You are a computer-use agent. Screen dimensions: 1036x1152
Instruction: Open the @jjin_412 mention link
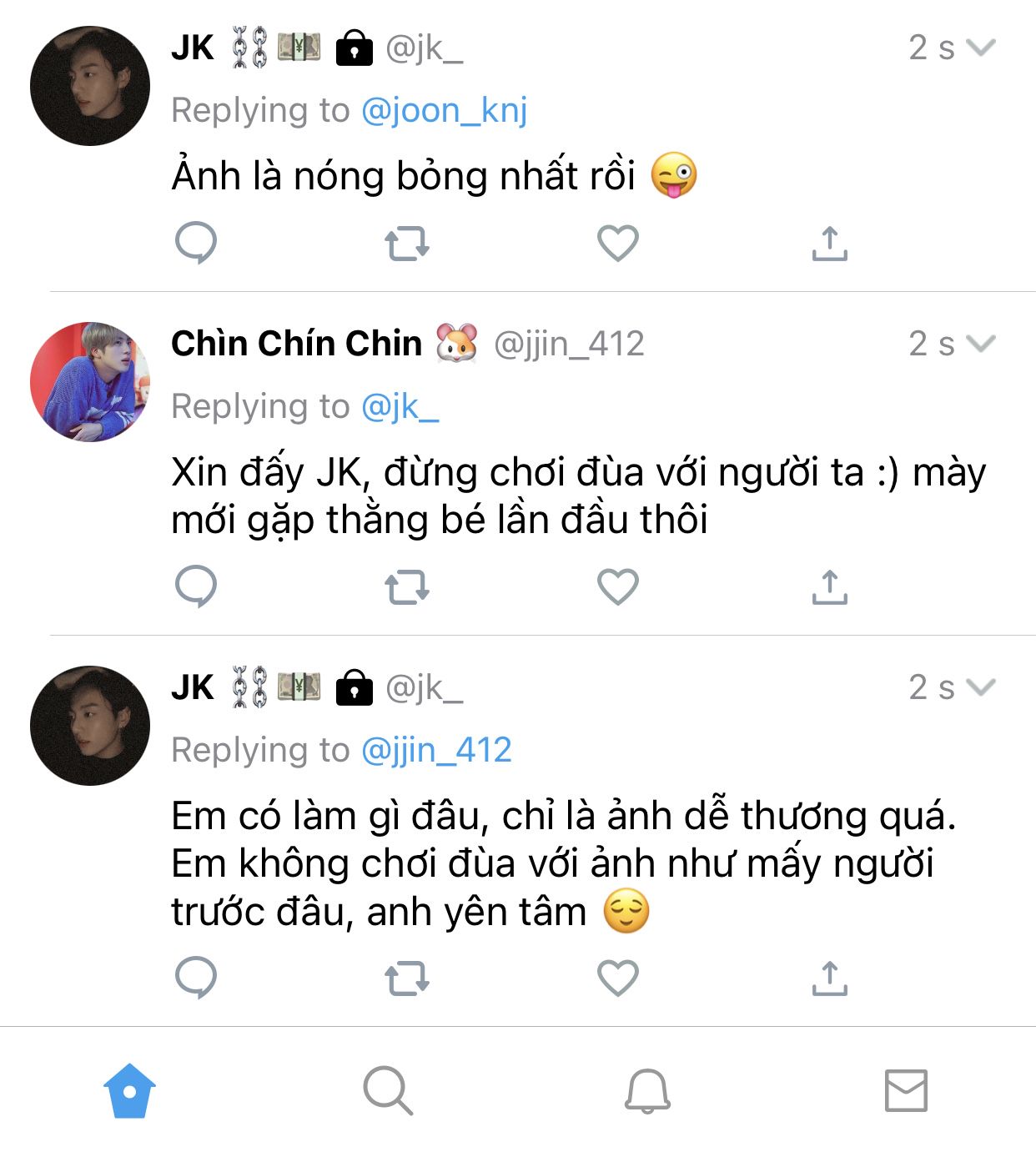coord(435,750)
